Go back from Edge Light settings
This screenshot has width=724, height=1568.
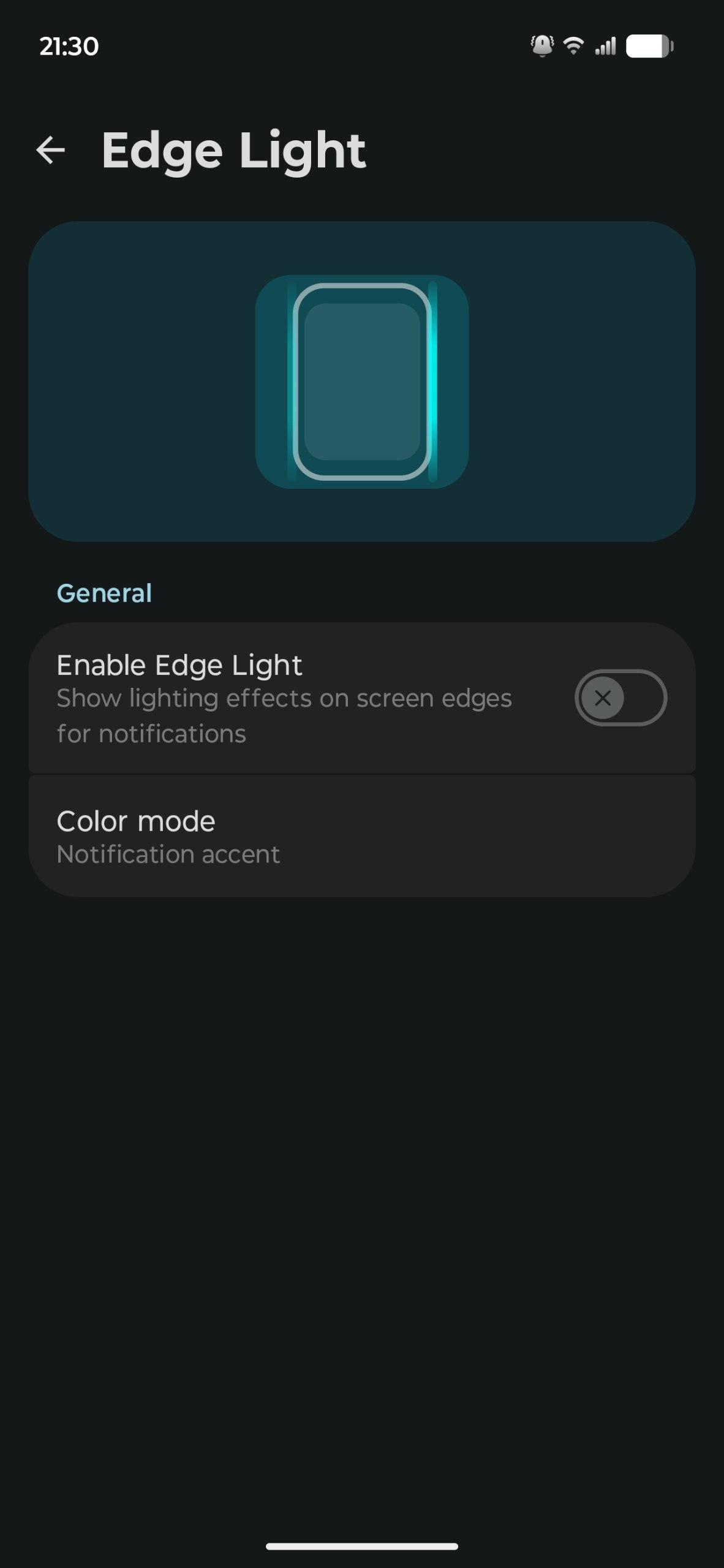tap(51, 150)
